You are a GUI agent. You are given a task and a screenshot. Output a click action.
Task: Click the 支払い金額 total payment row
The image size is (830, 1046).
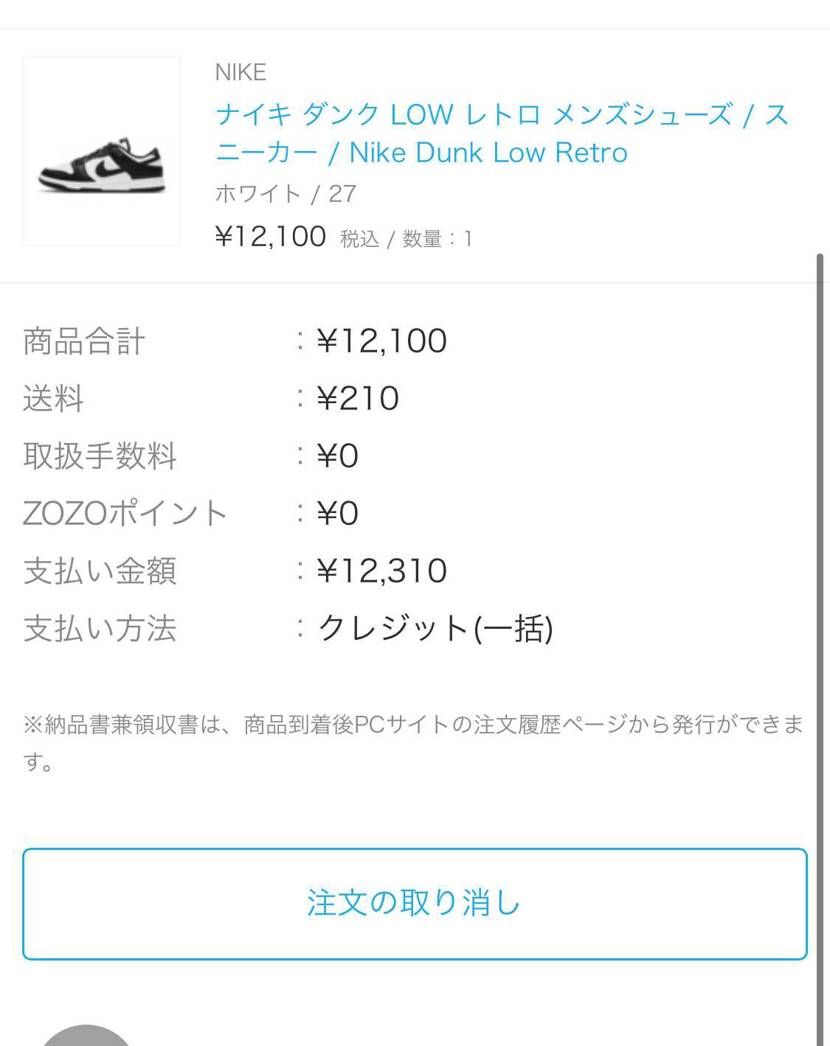coord(97,571)
